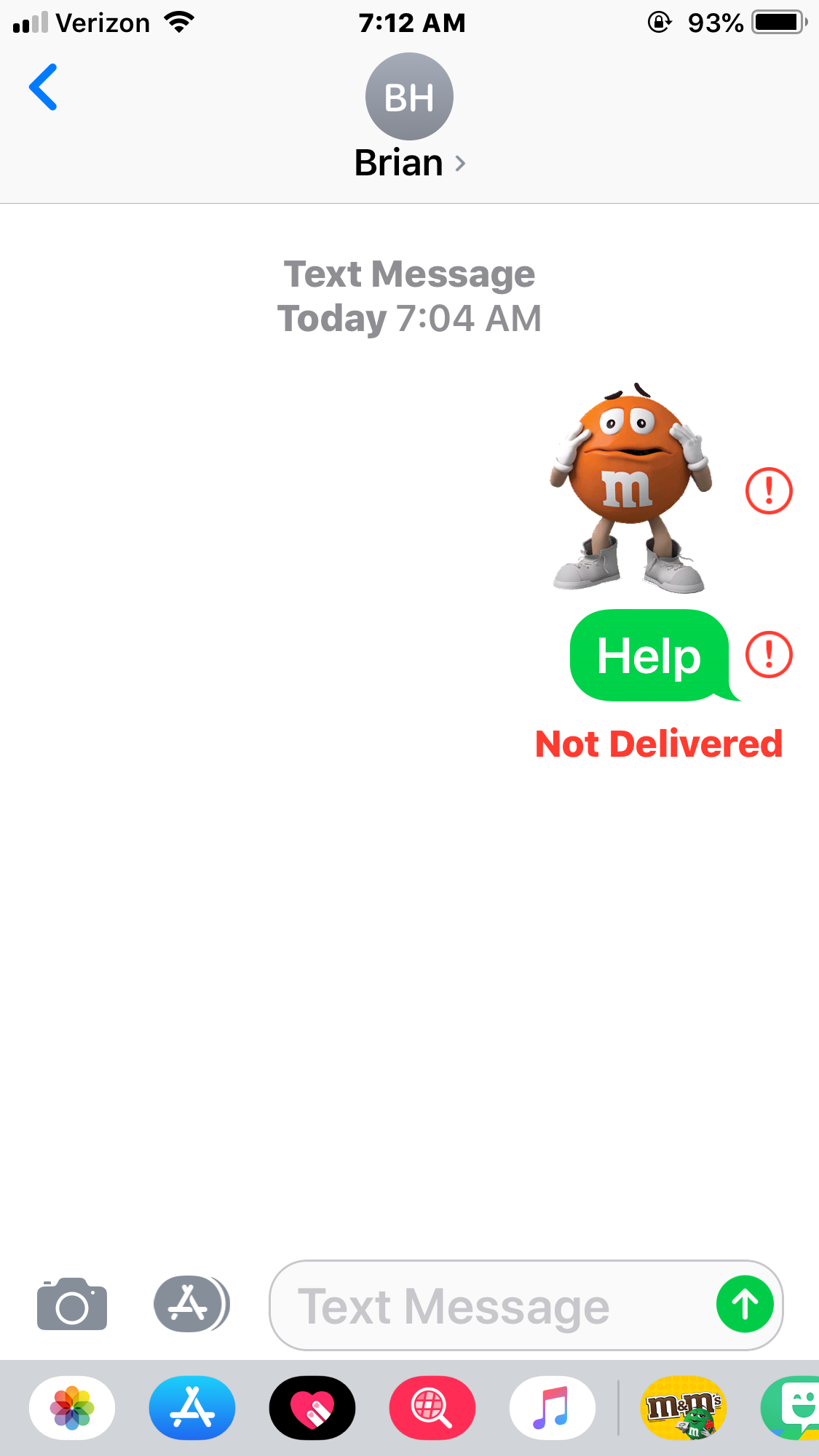Screen dimensions: 819x1456
Task: Send the message with the green arrow
Action: tap(745, 1304)
